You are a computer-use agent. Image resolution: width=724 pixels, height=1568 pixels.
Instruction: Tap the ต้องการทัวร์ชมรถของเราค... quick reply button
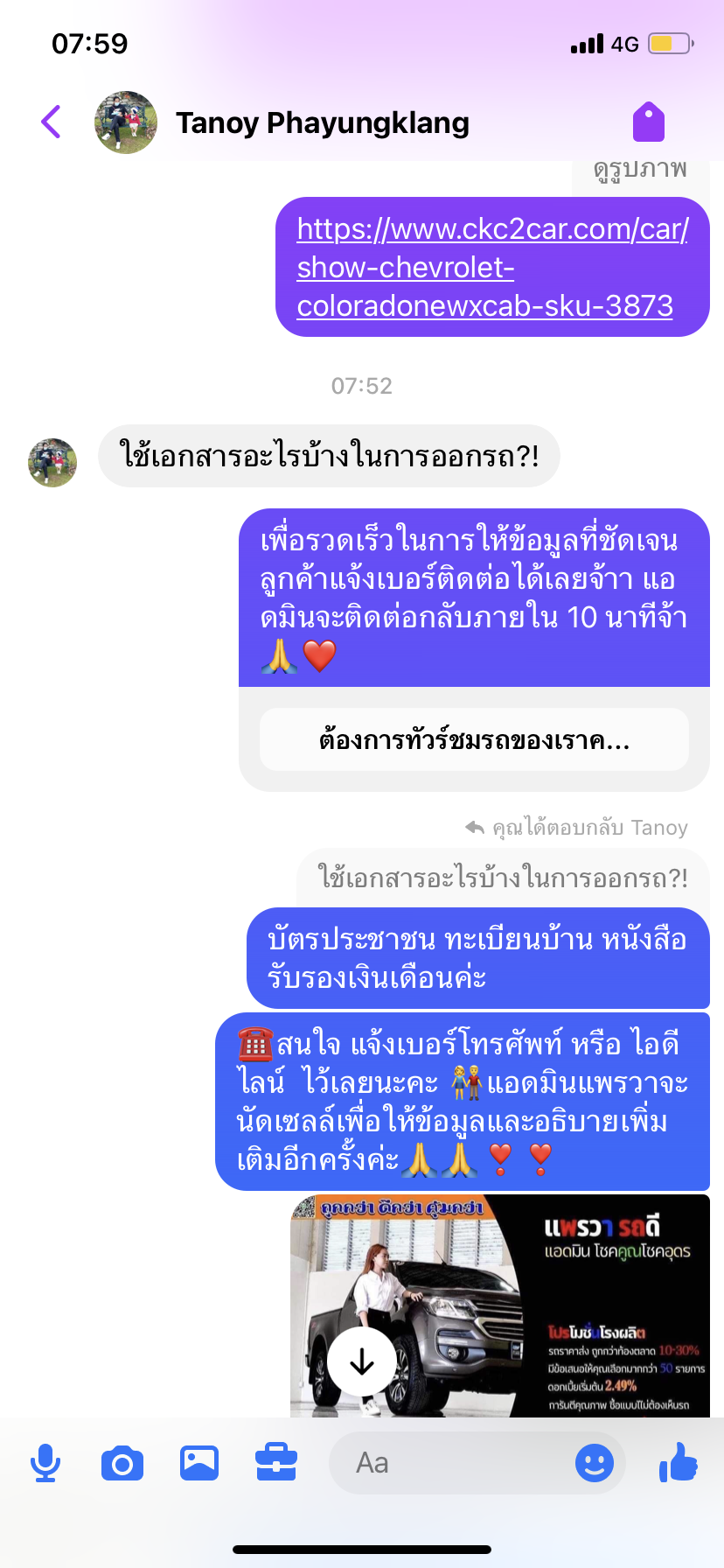(474, 740)
